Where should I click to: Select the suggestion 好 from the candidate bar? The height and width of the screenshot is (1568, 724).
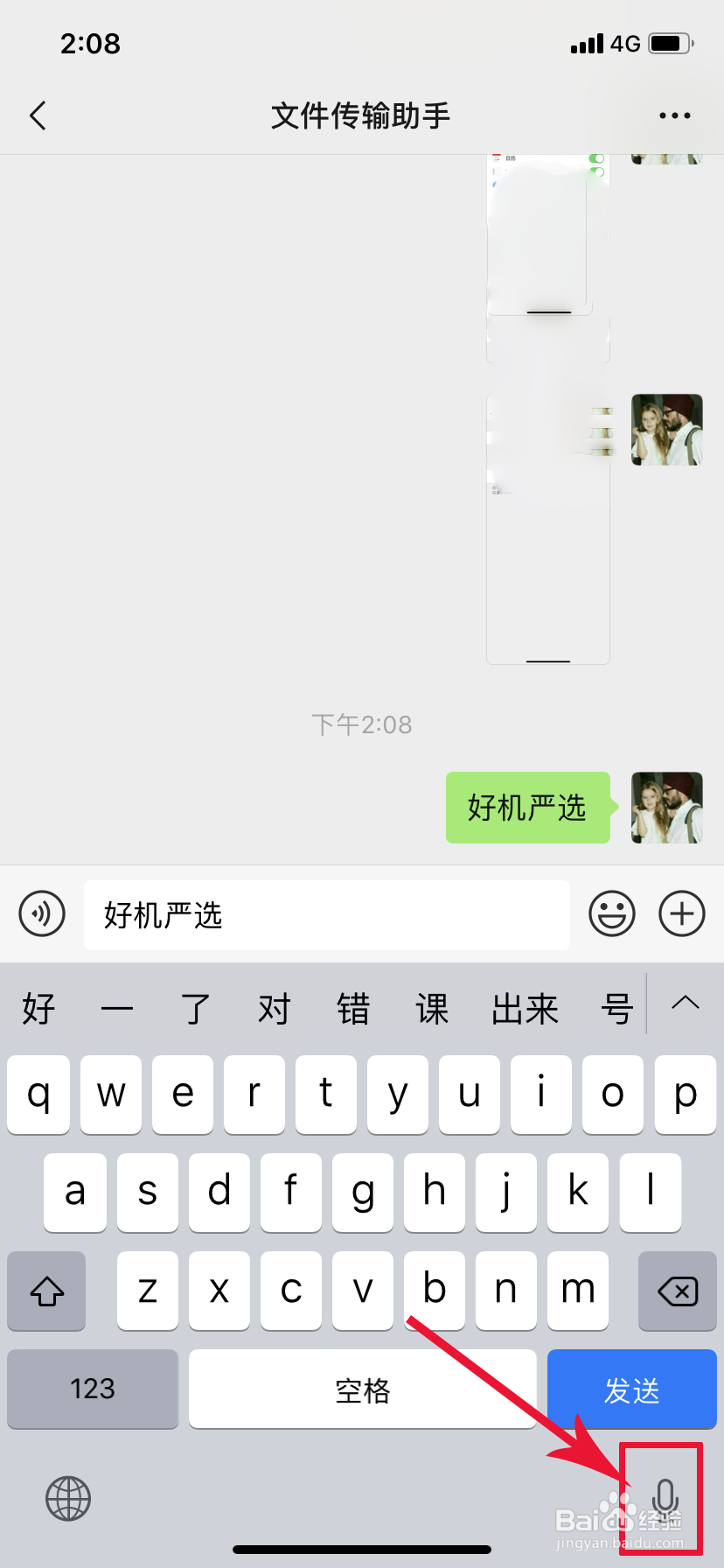pos(37,1008)
